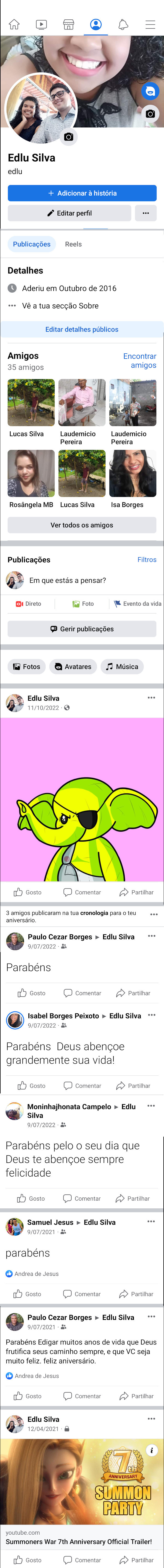Tap Gerir publicações button
This screenshot has width=164, height=1568.
[82, 629]
